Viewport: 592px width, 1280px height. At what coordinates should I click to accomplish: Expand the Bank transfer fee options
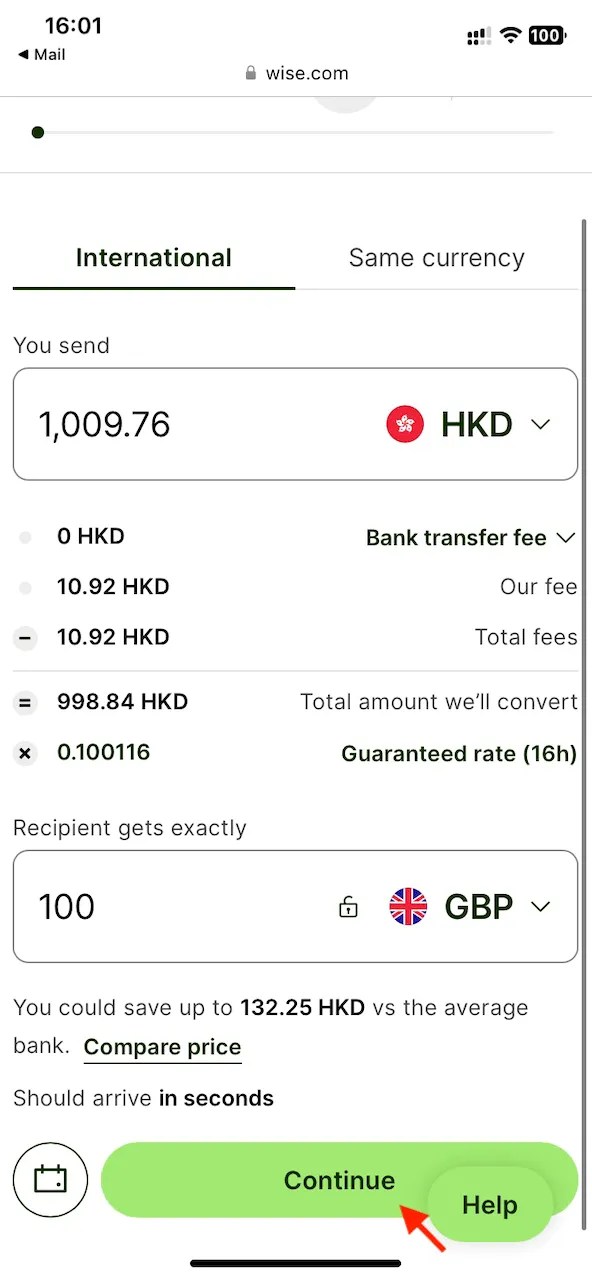click(471, 538)
